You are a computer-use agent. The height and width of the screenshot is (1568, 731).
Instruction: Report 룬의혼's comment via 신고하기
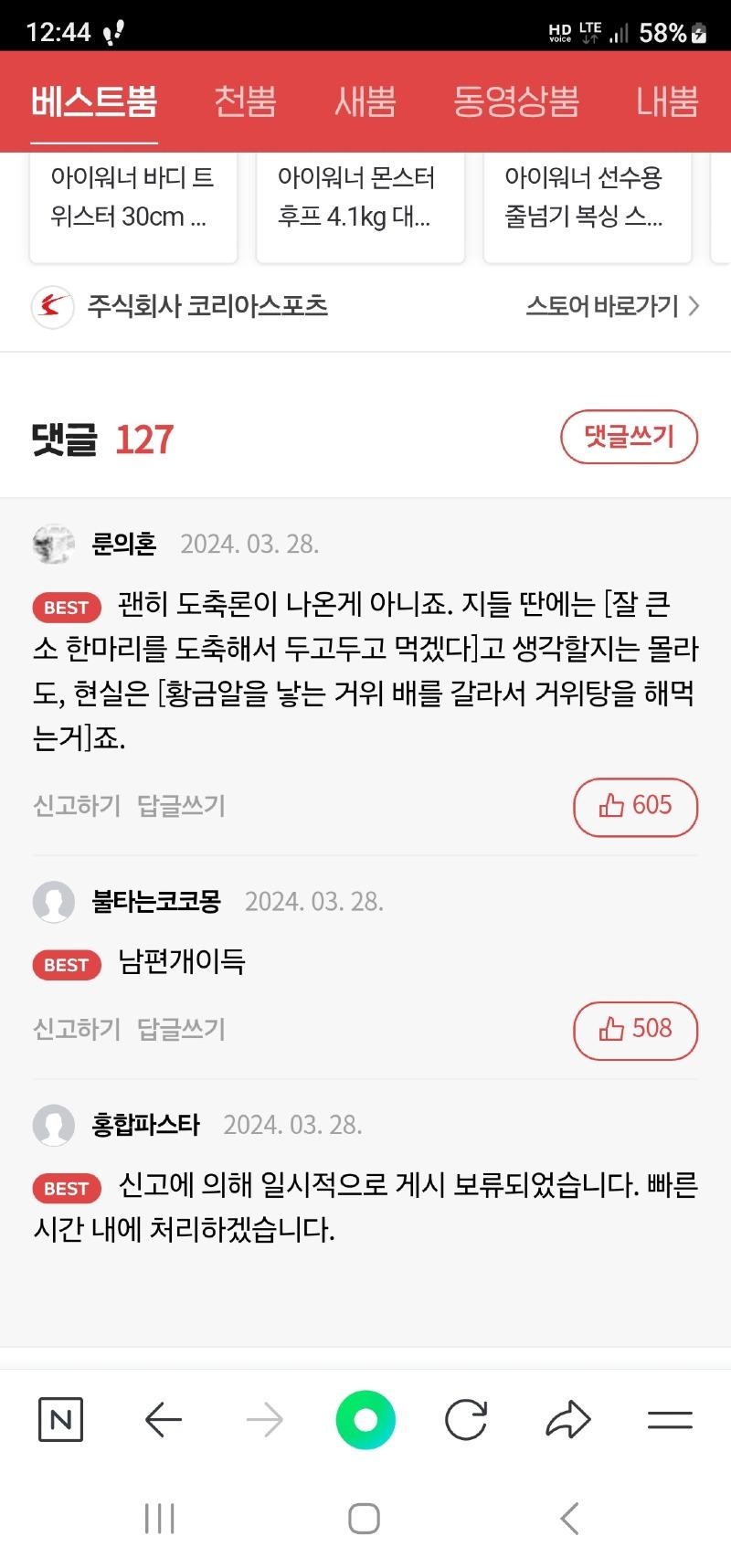(x=77, y=806)
